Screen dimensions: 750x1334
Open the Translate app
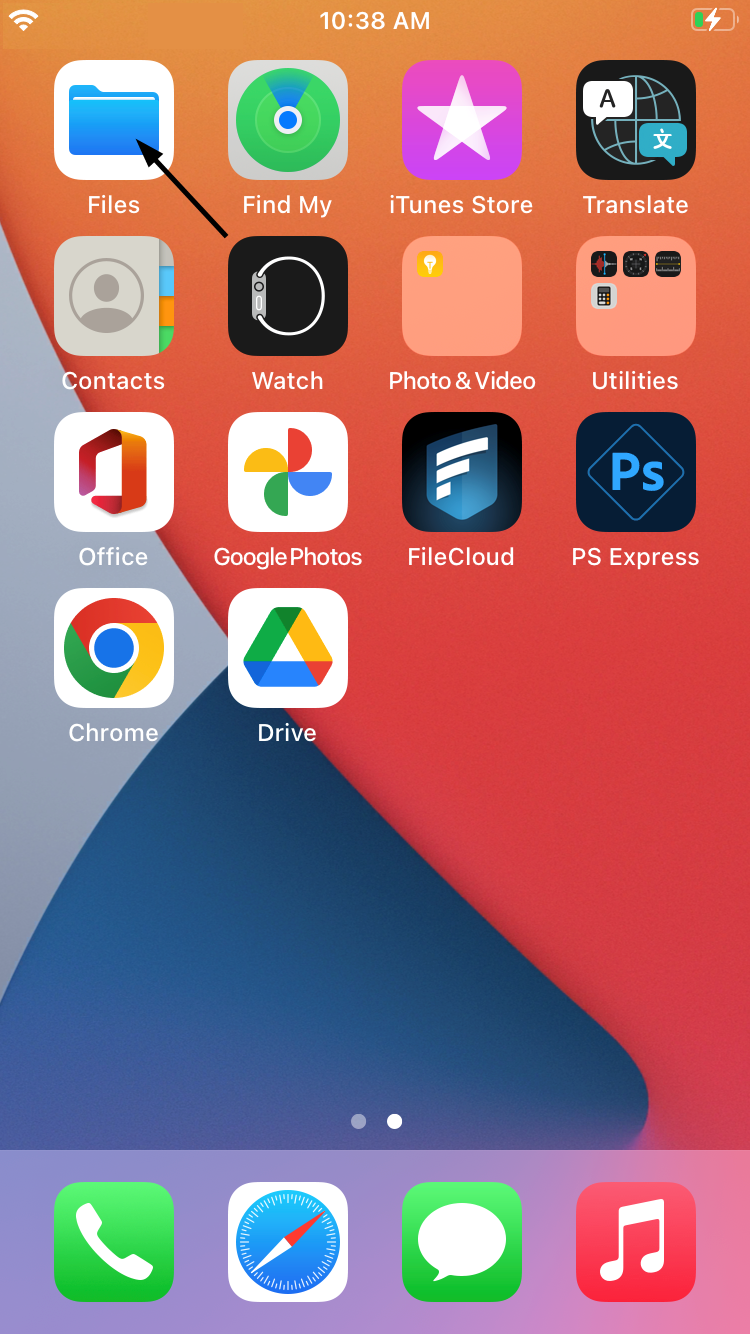[x=635, y=120]
